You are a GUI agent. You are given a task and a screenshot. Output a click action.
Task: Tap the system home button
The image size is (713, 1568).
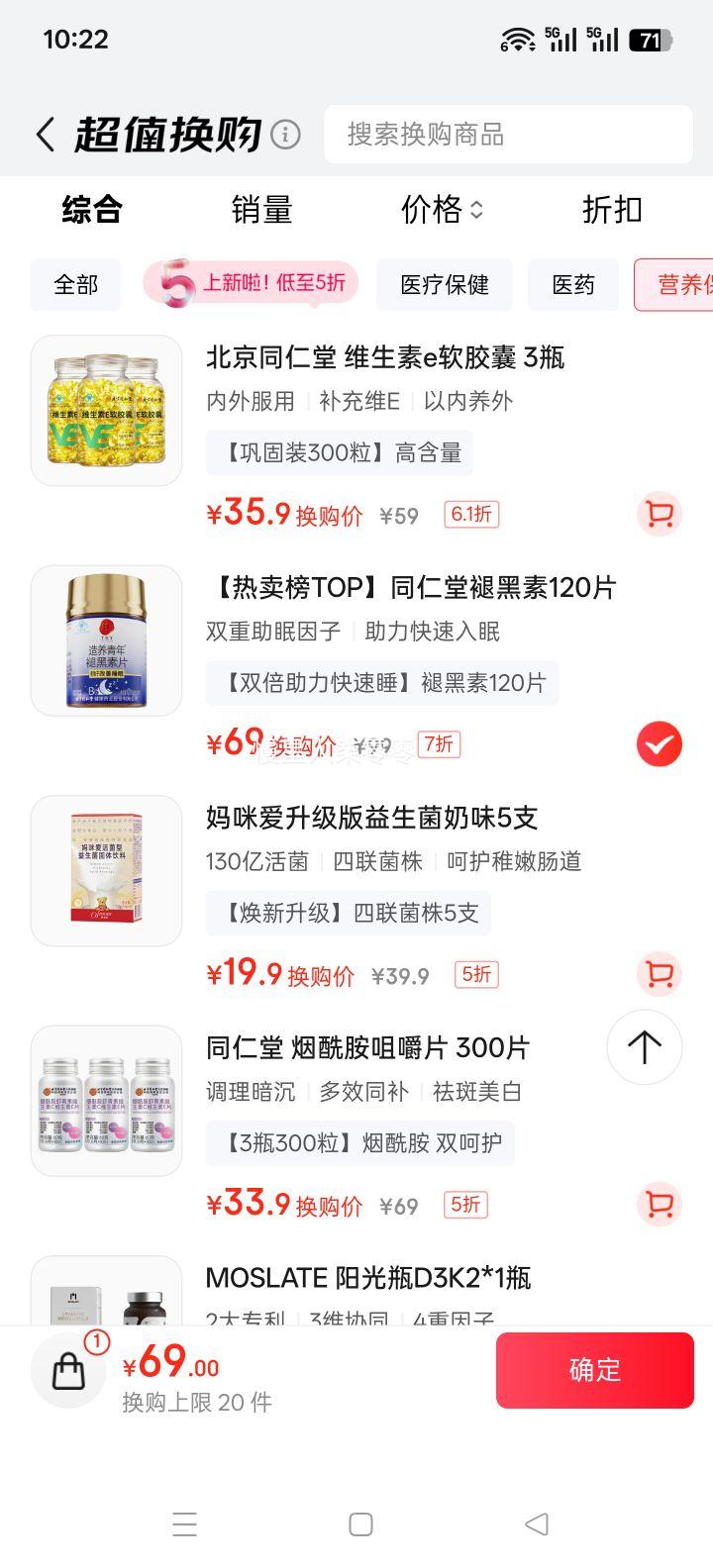[360, 1524]
